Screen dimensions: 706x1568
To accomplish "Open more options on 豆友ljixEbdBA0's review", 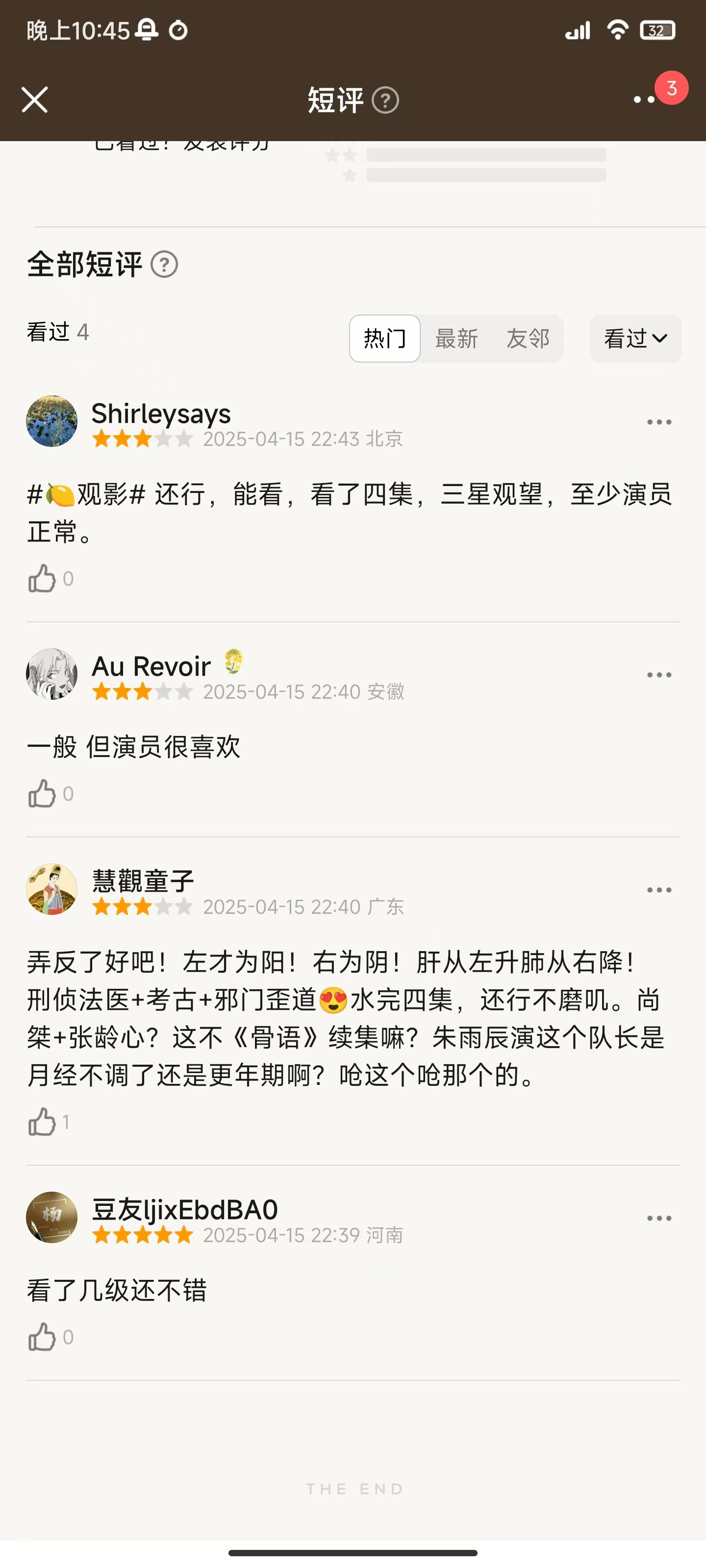I will click(x=658, y=1218).
